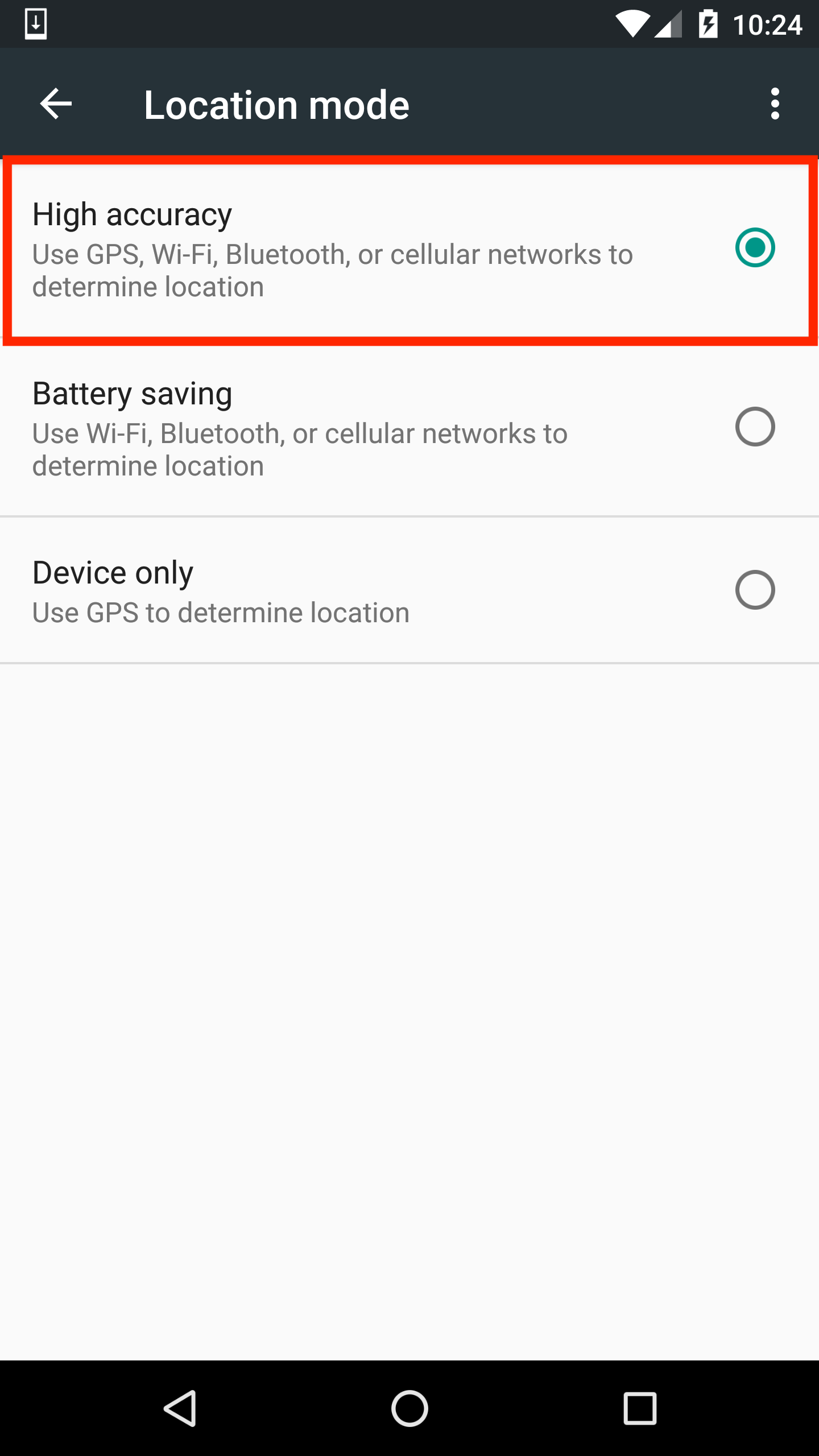The height and width of the screenshot is (1456, 819).
Task: Go back using the app bar arrow
Action: pyautogui.click(x=56, y=104)
